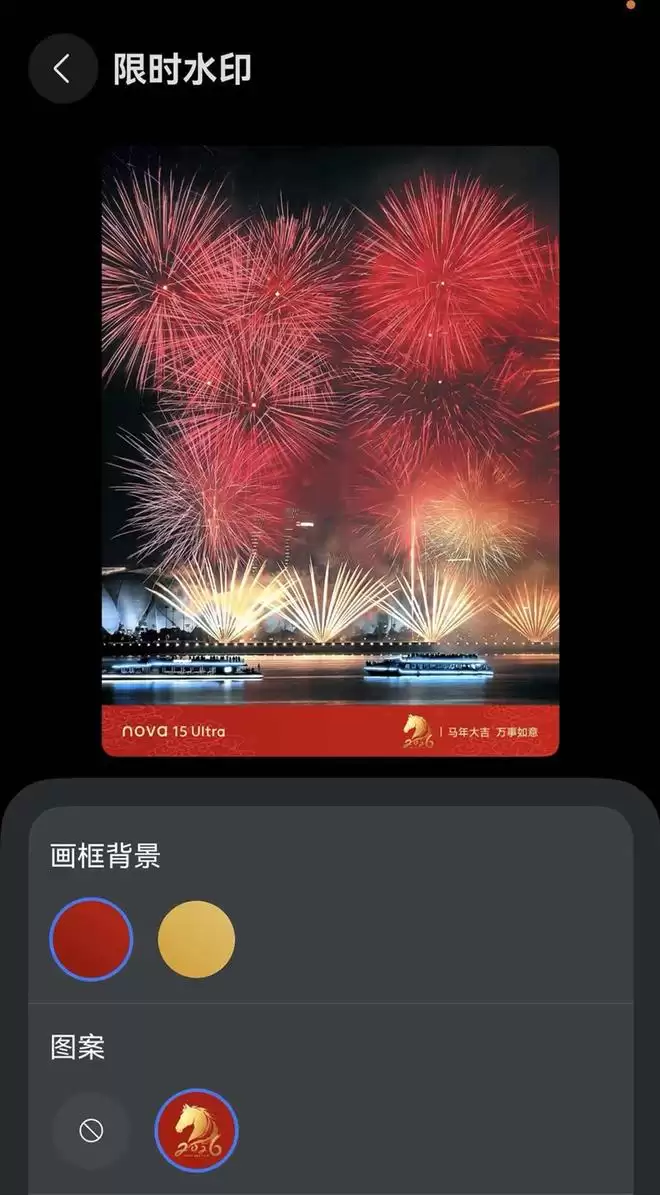Go back from the 限时水印 screen
The height and width of the screenshot is (1195, 660).
[62, 69]
